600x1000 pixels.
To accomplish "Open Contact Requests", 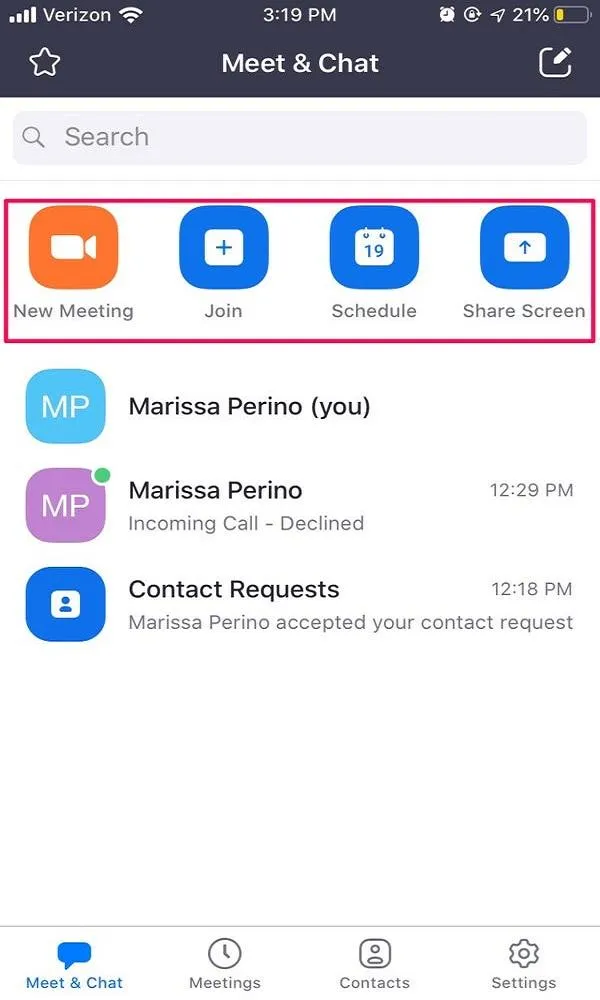I will [300, 604].
